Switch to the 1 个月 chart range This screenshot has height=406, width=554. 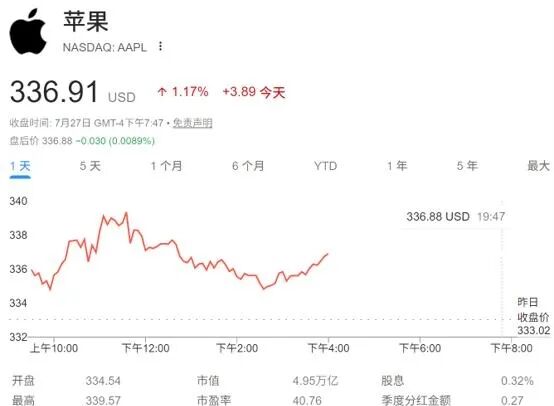click(x=166, y=166)
